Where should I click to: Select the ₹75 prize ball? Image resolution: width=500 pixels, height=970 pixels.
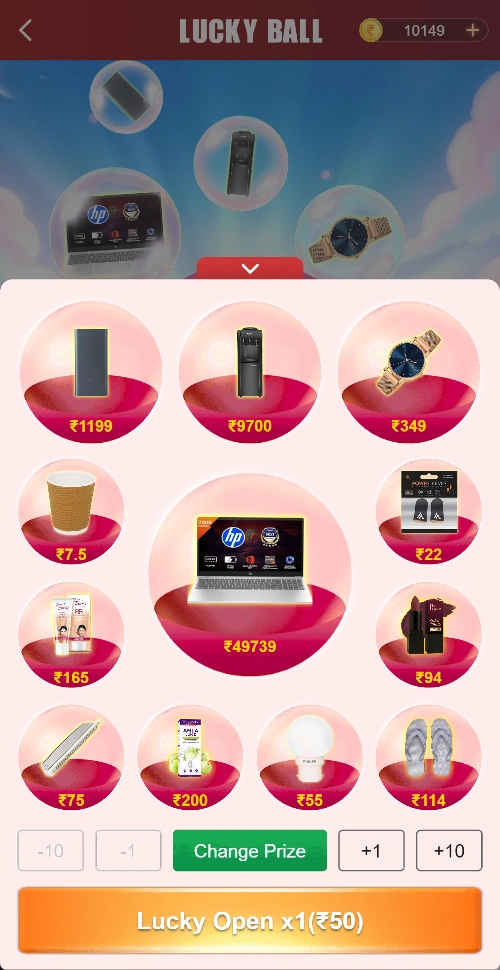(x=71, y=758)
